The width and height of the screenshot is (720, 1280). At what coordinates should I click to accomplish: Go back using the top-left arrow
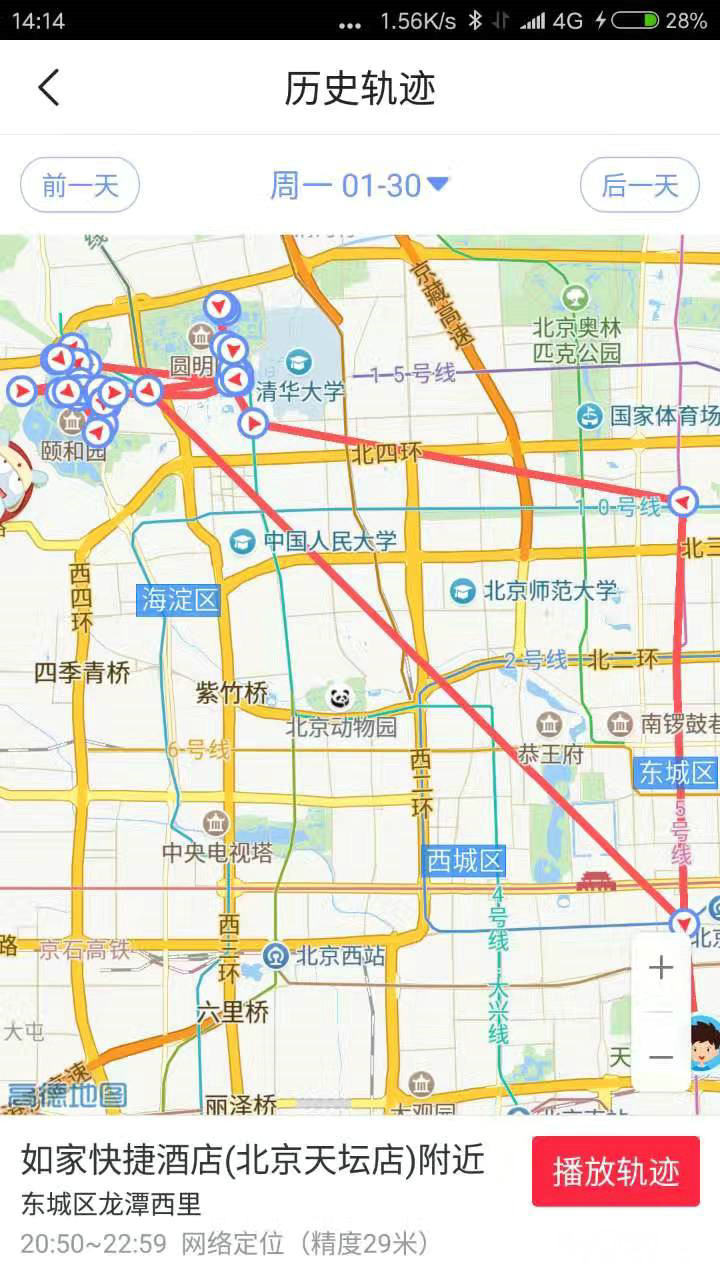pyautogui.click(x=48, y=88)
